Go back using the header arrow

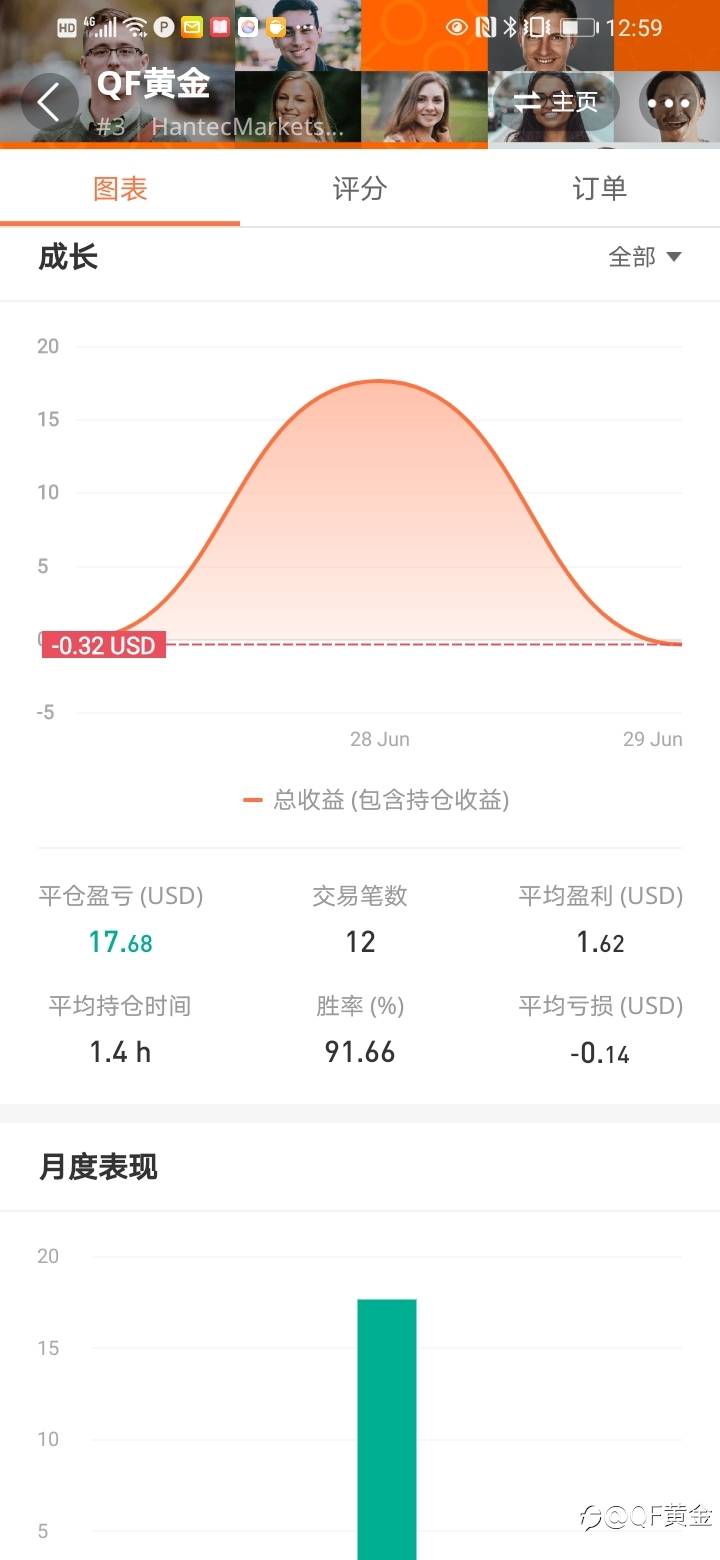[49, 102]
